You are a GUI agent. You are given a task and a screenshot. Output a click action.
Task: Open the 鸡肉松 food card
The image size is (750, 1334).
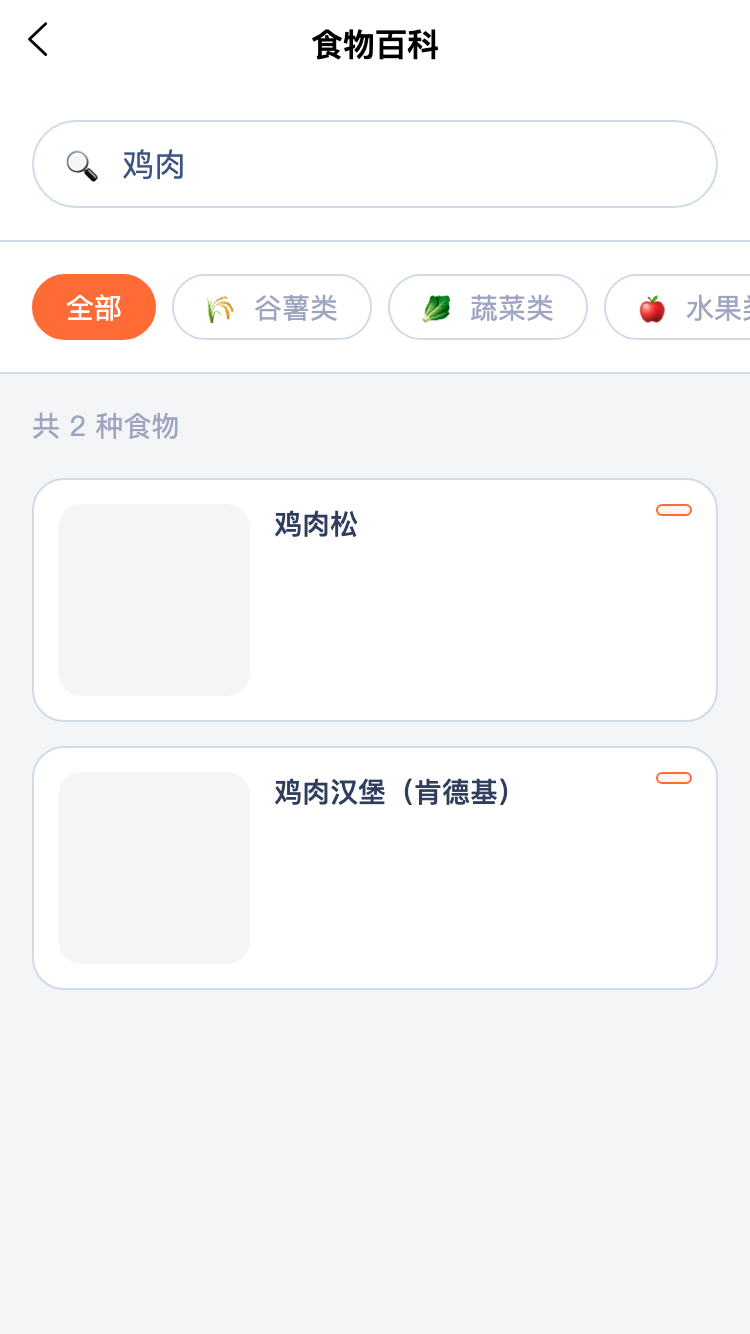click(375, 600)
